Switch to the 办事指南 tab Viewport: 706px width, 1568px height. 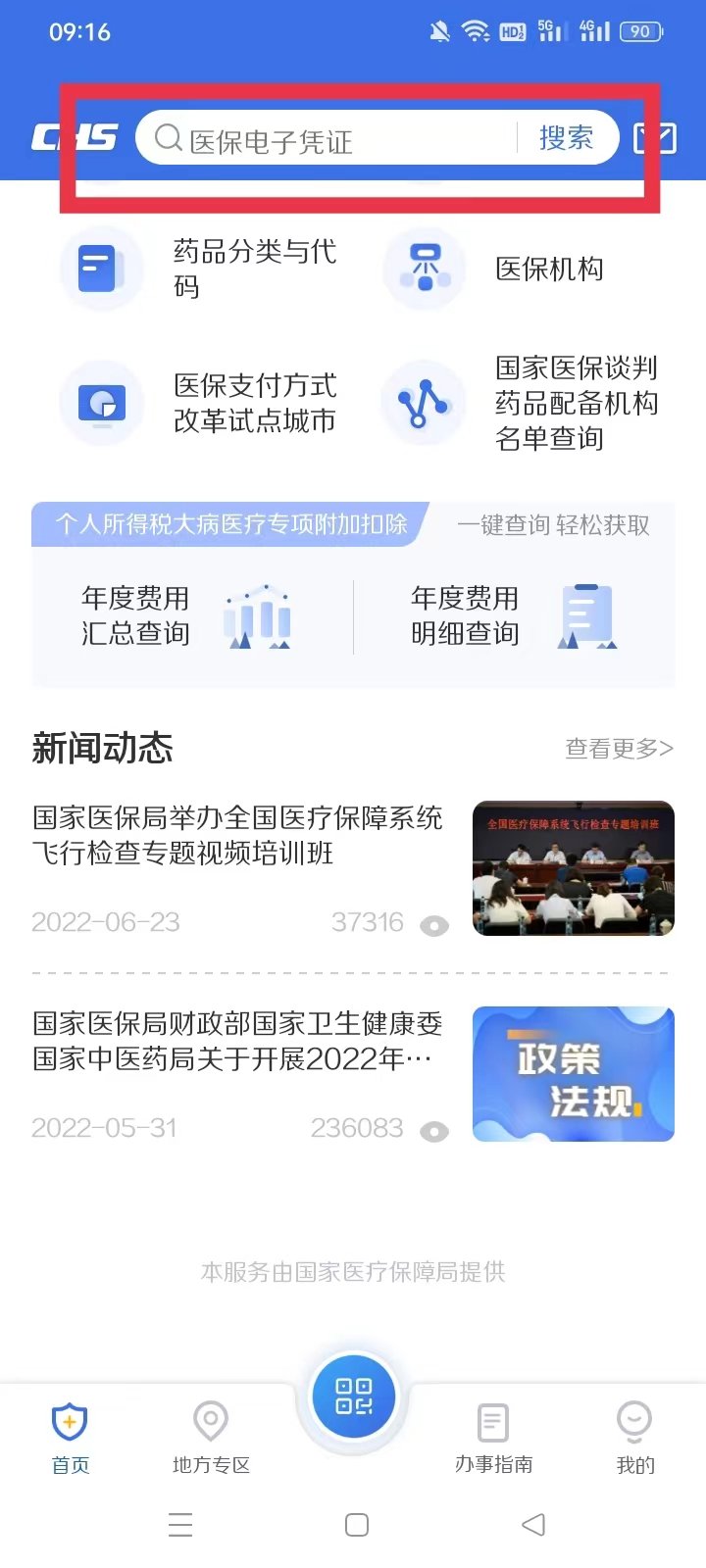pyautogui.click(x=493, y=1438)
